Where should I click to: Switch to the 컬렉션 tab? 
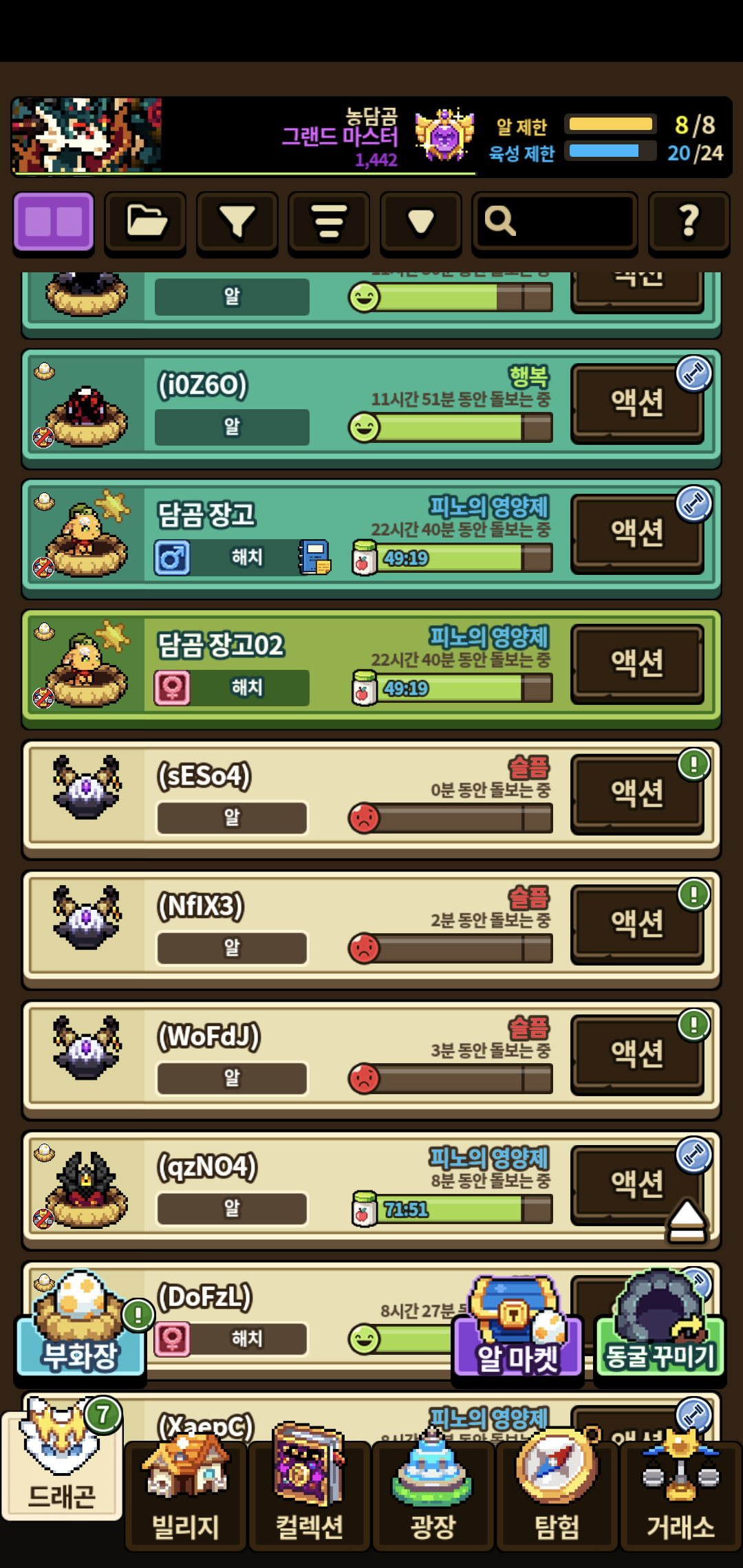coord(310,1499)
